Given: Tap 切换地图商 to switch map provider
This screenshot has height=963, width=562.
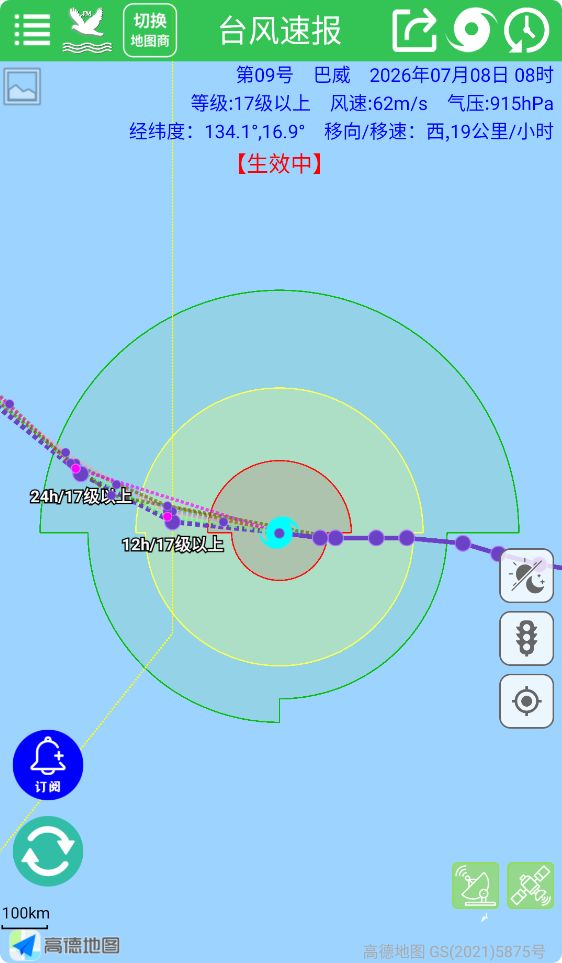Looking at the screenshot, I should pos(150,30).
